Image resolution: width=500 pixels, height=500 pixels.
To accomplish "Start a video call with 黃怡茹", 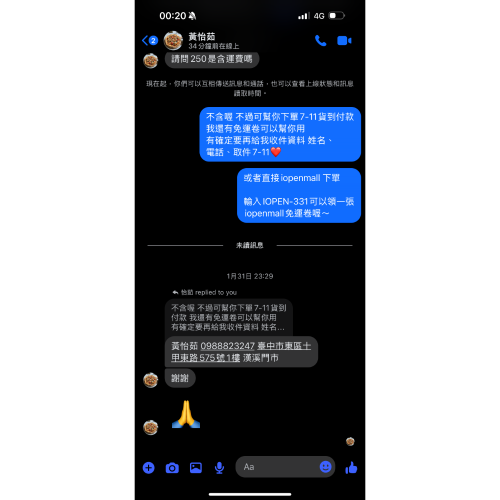I will point(344,41).
